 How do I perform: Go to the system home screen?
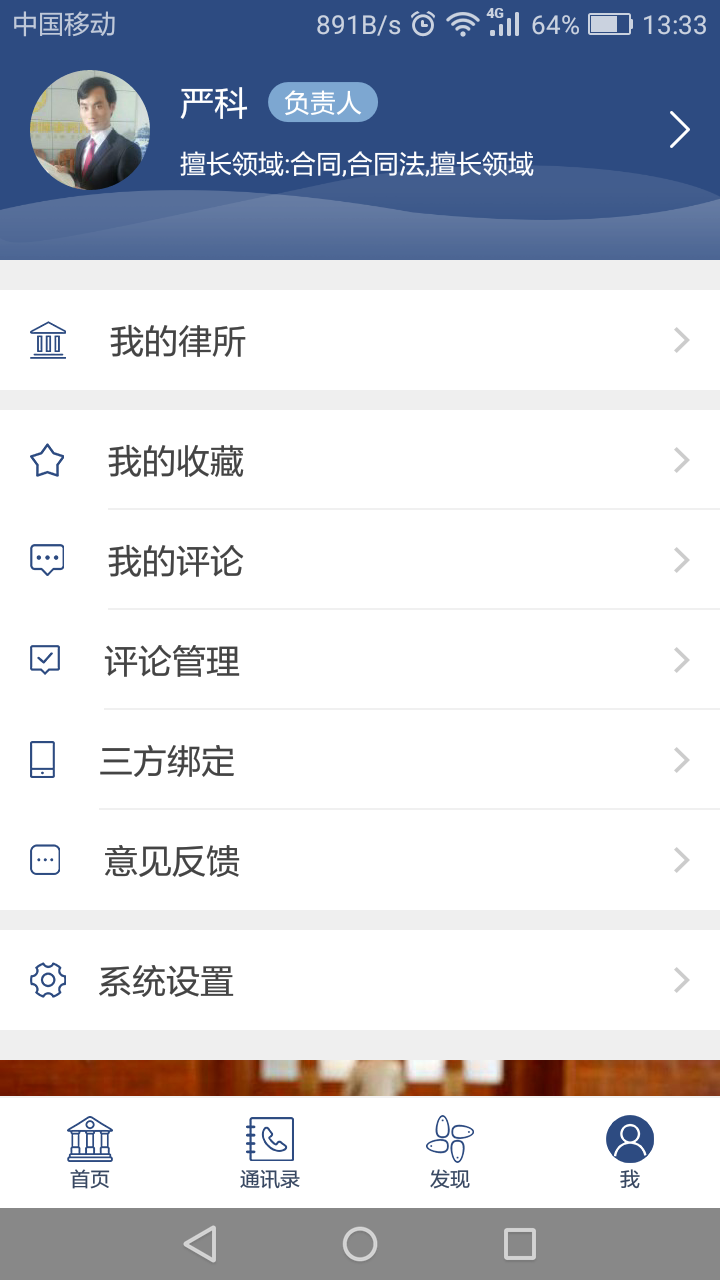(x=360, y=1244)
